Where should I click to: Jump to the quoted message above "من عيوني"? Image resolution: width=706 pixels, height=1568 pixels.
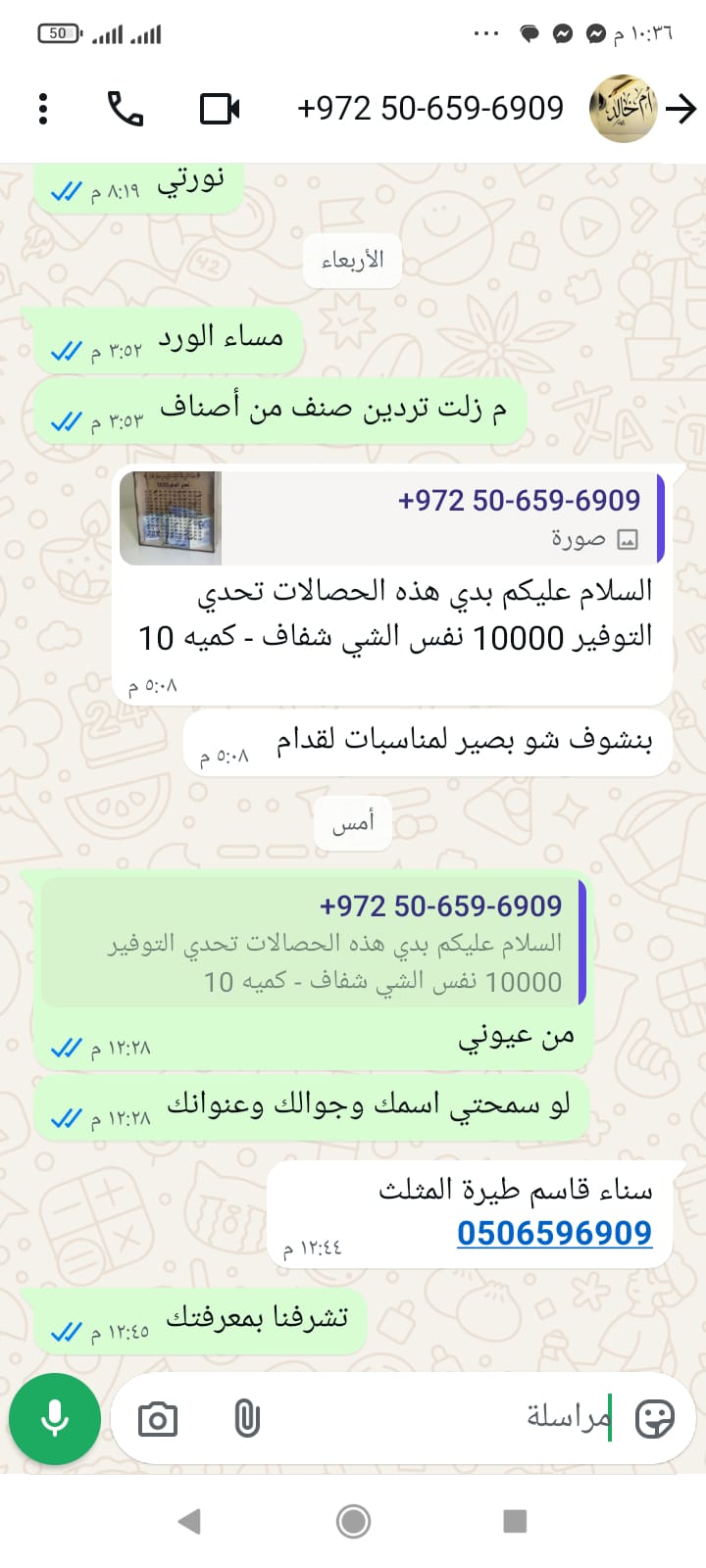pyautogui.click(x=314, y=943)
